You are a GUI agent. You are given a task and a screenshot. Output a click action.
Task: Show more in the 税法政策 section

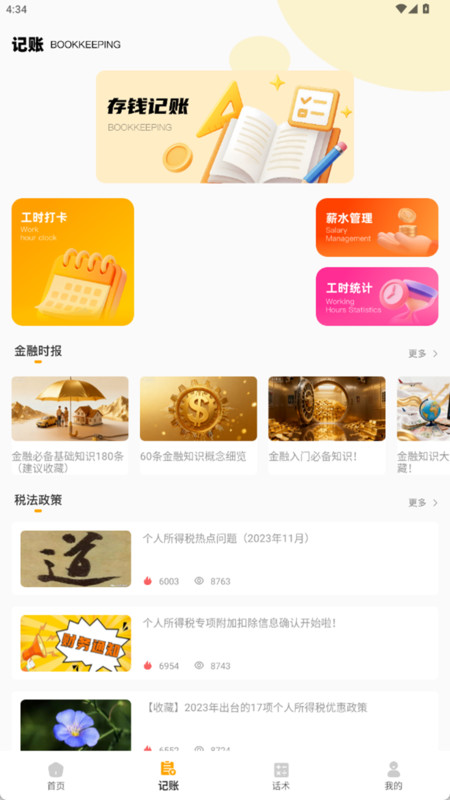(423, 503)
